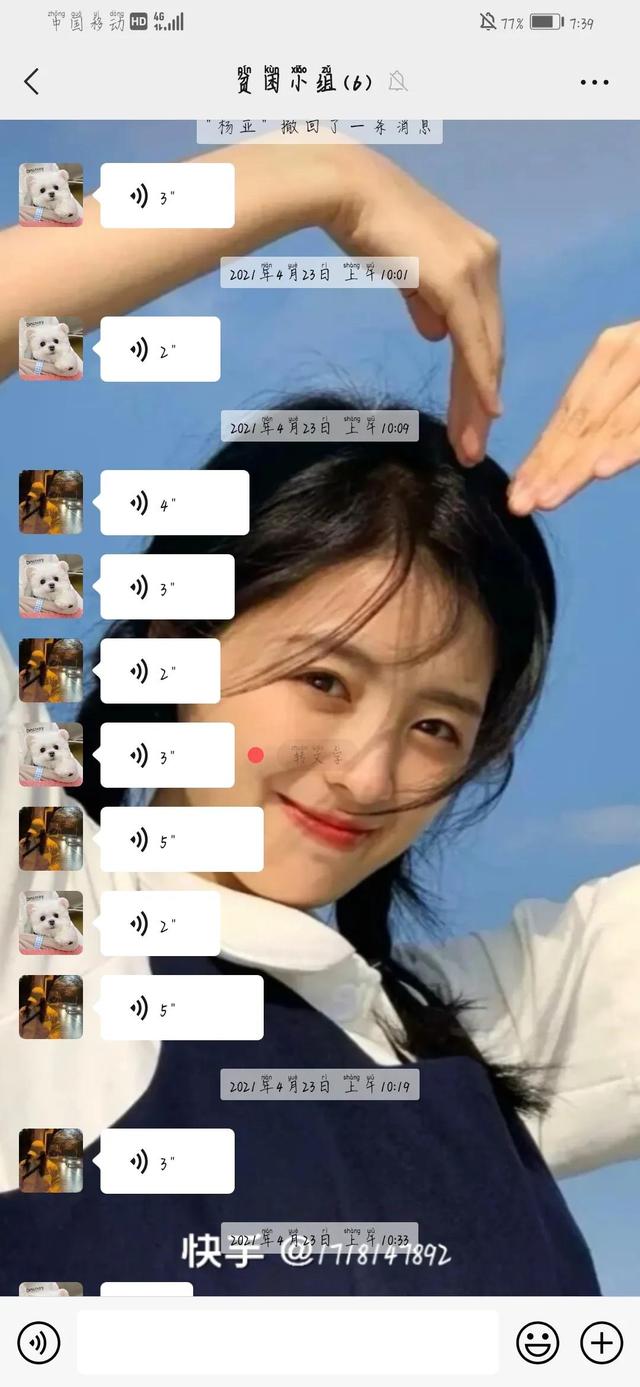The image size is (640, 1387).
Task: Open sender's avatar beside the 4-second voice
Action: 51,502
